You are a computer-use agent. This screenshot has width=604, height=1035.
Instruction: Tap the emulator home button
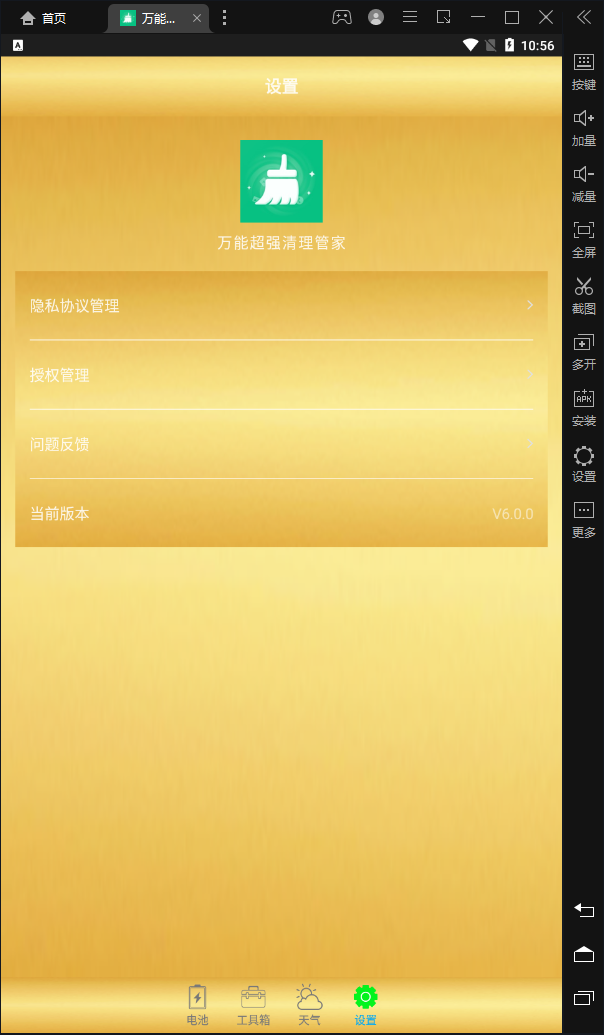(584, 955)
